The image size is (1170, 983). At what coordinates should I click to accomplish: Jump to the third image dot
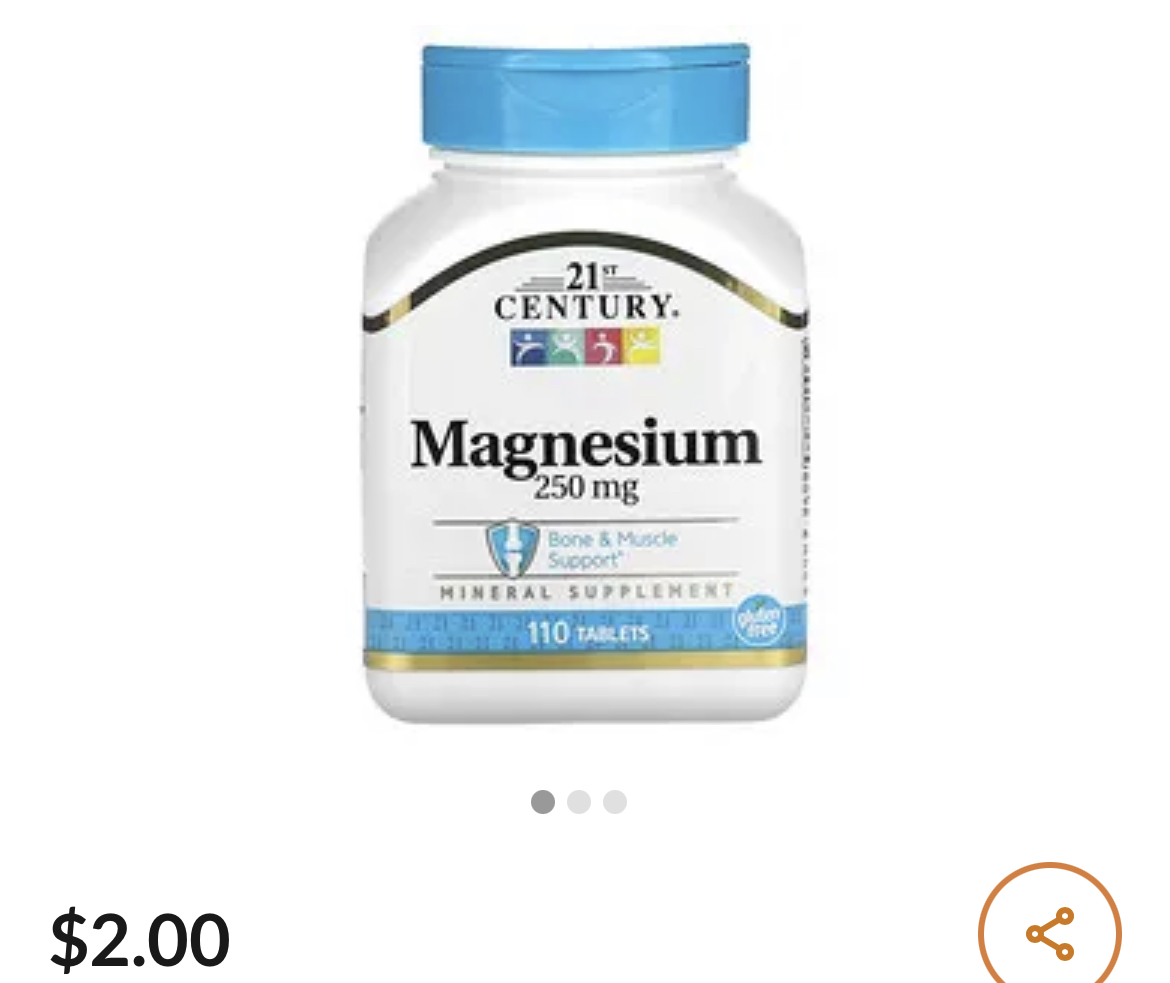615,802
